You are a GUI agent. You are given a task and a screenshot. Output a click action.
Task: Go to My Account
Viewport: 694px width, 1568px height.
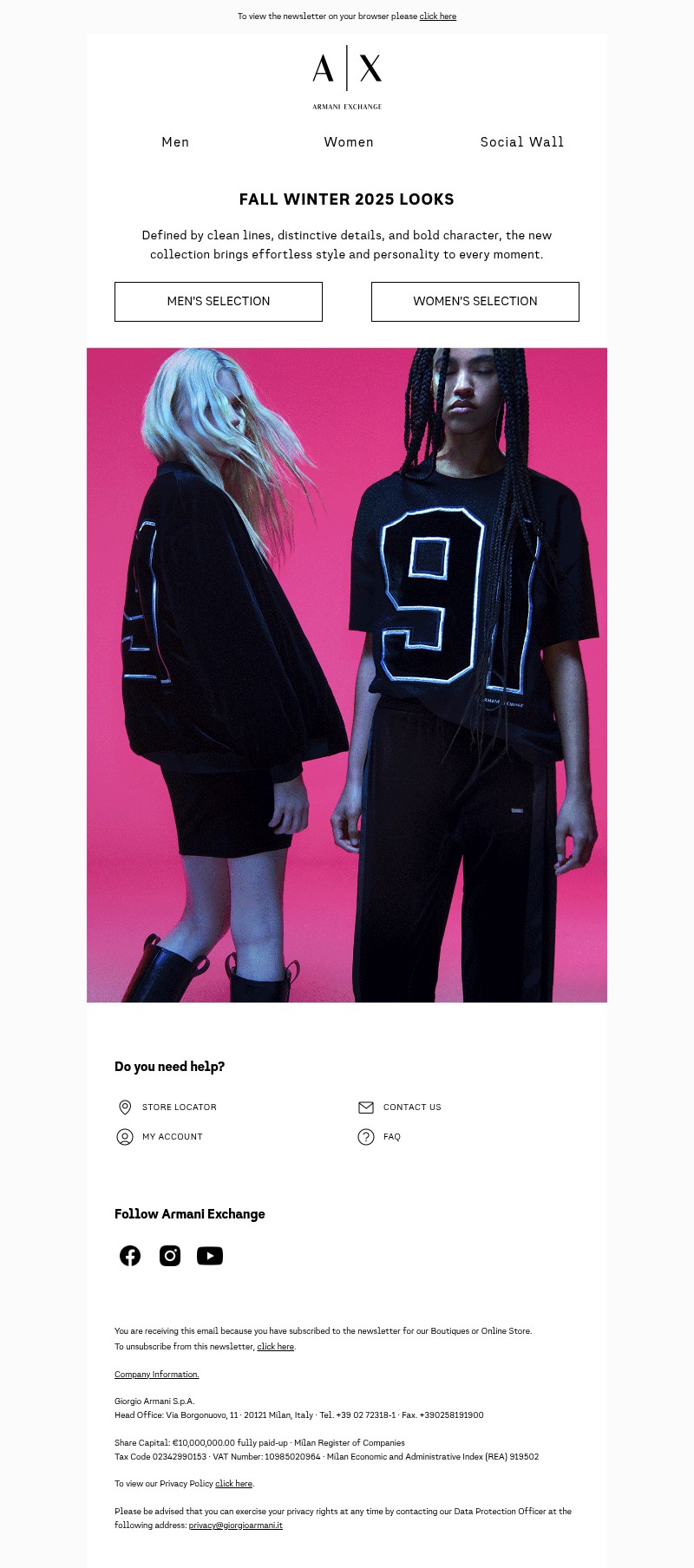(172, 1137)
